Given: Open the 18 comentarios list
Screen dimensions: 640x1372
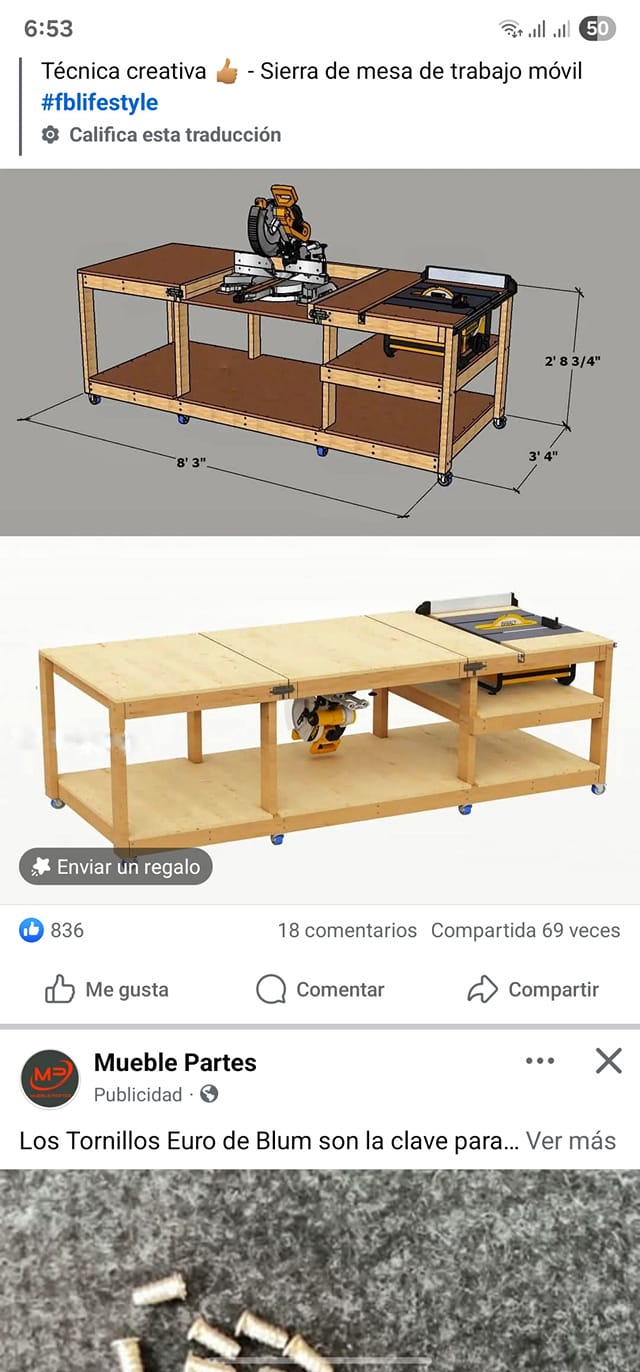Looking at the screenshot, I should (347, 930).
